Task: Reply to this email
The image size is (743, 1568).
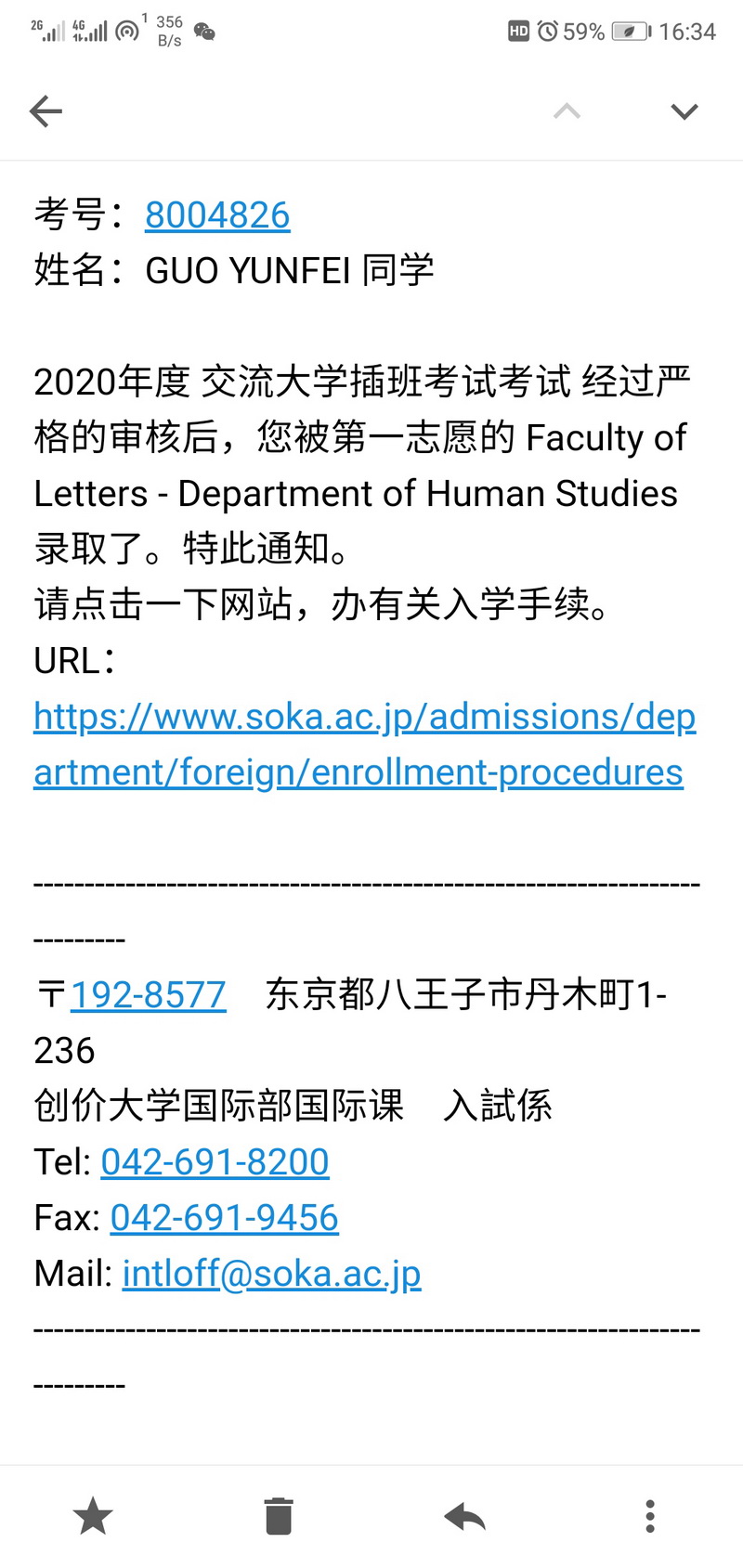Action: click(x=464, y=1516)
